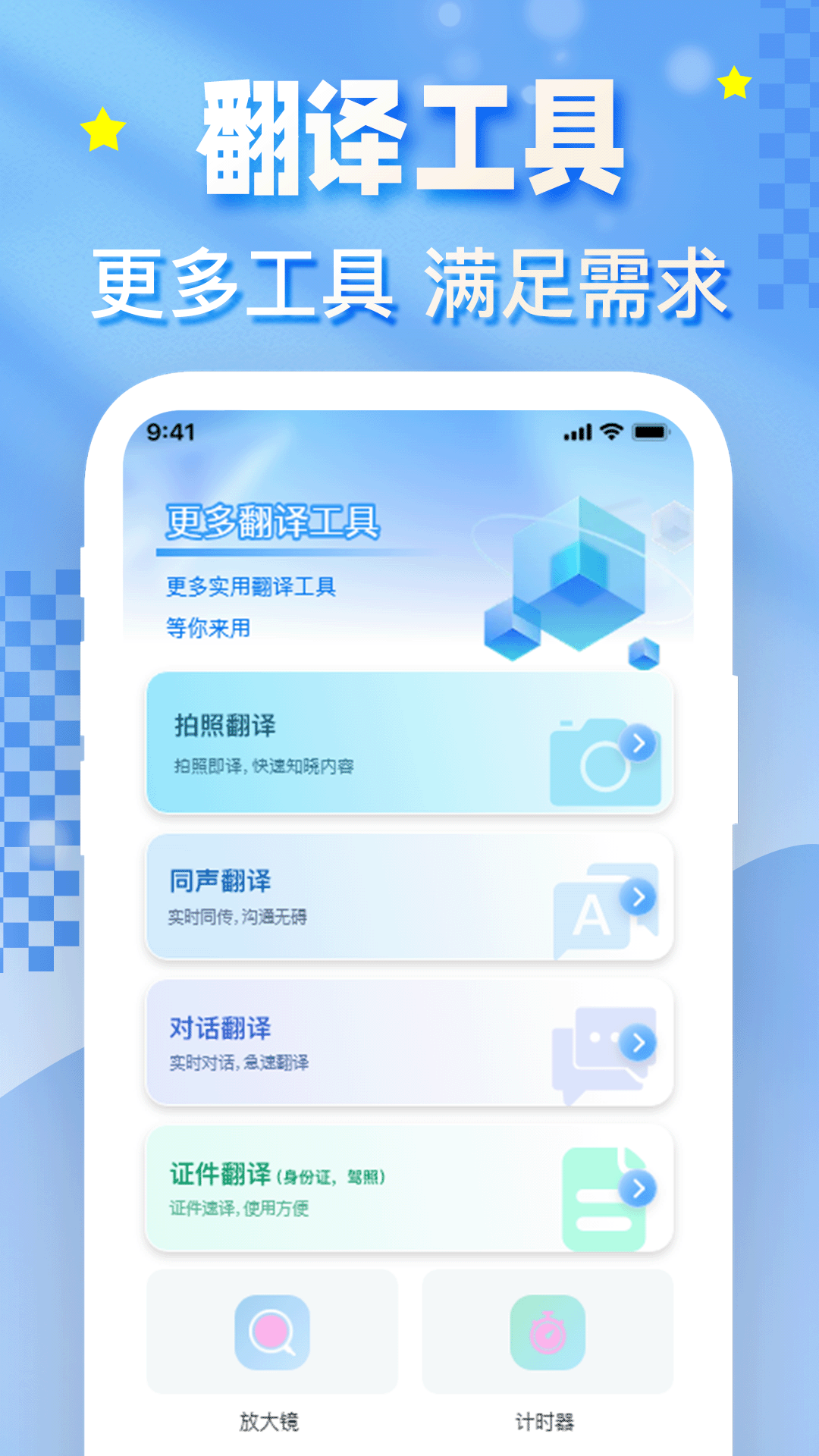
Task: Click the cellular signal bars indicator
Action: (576, 432)
